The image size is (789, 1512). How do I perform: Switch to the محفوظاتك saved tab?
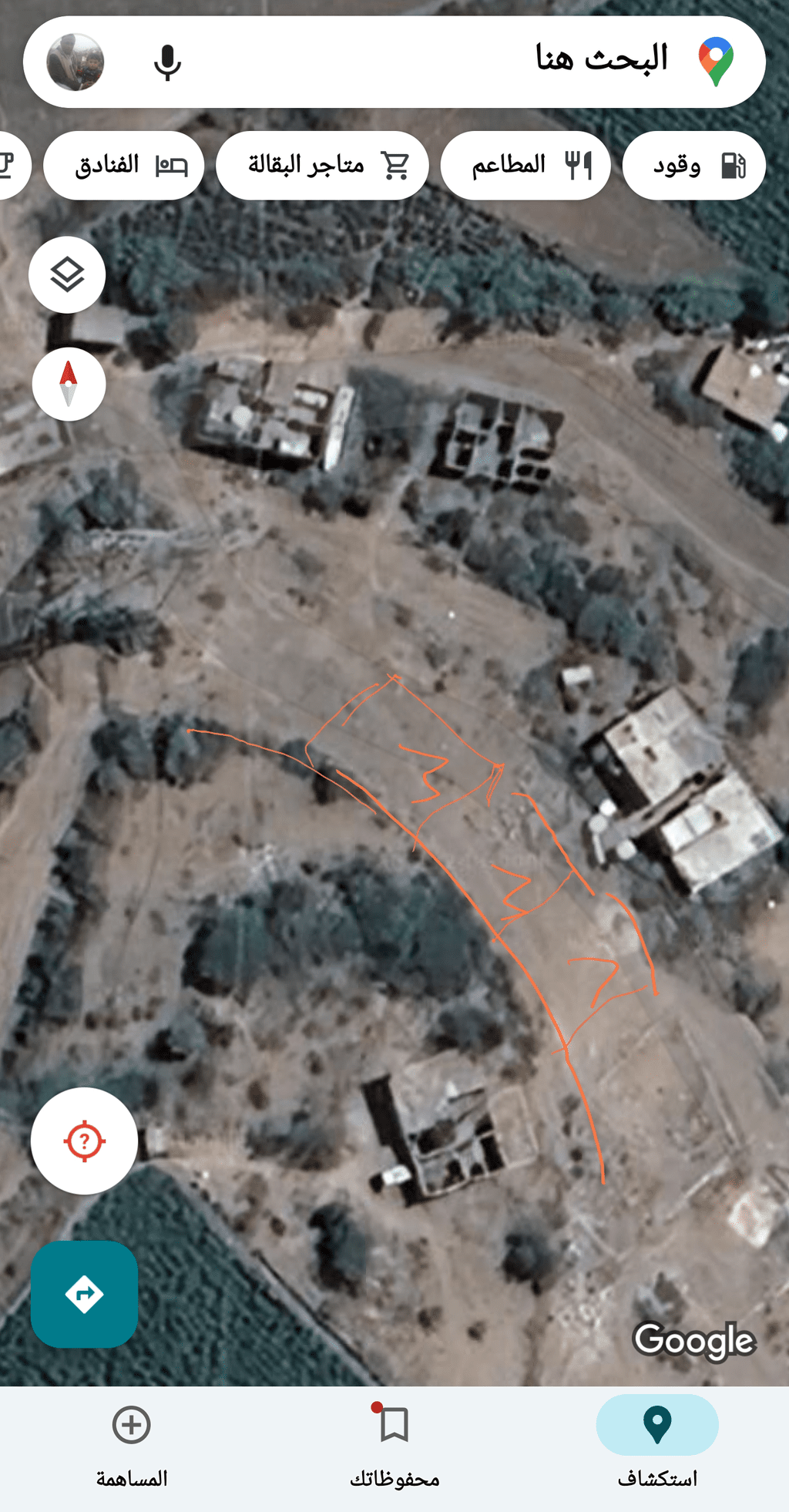click(394, 1446)
